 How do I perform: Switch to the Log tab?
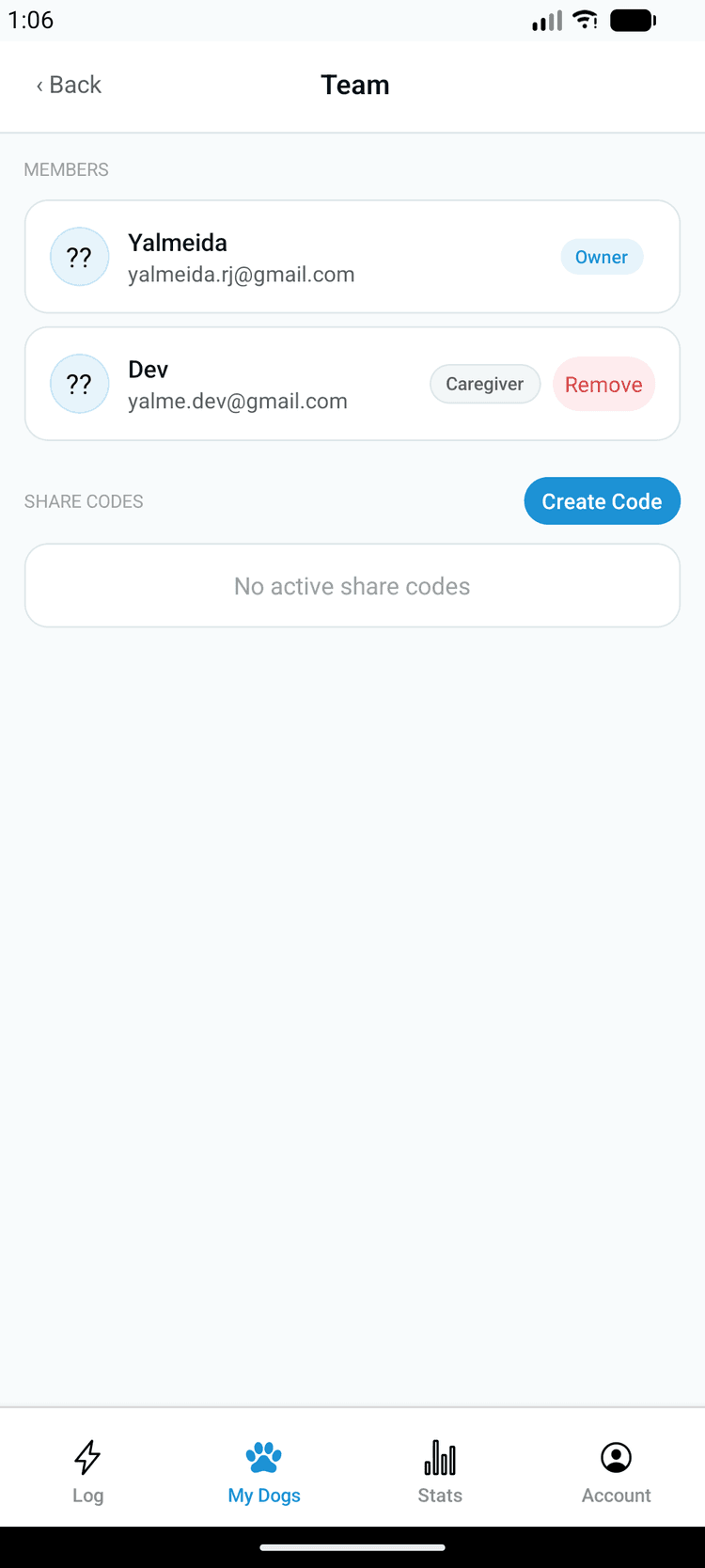pos(88,1470)
